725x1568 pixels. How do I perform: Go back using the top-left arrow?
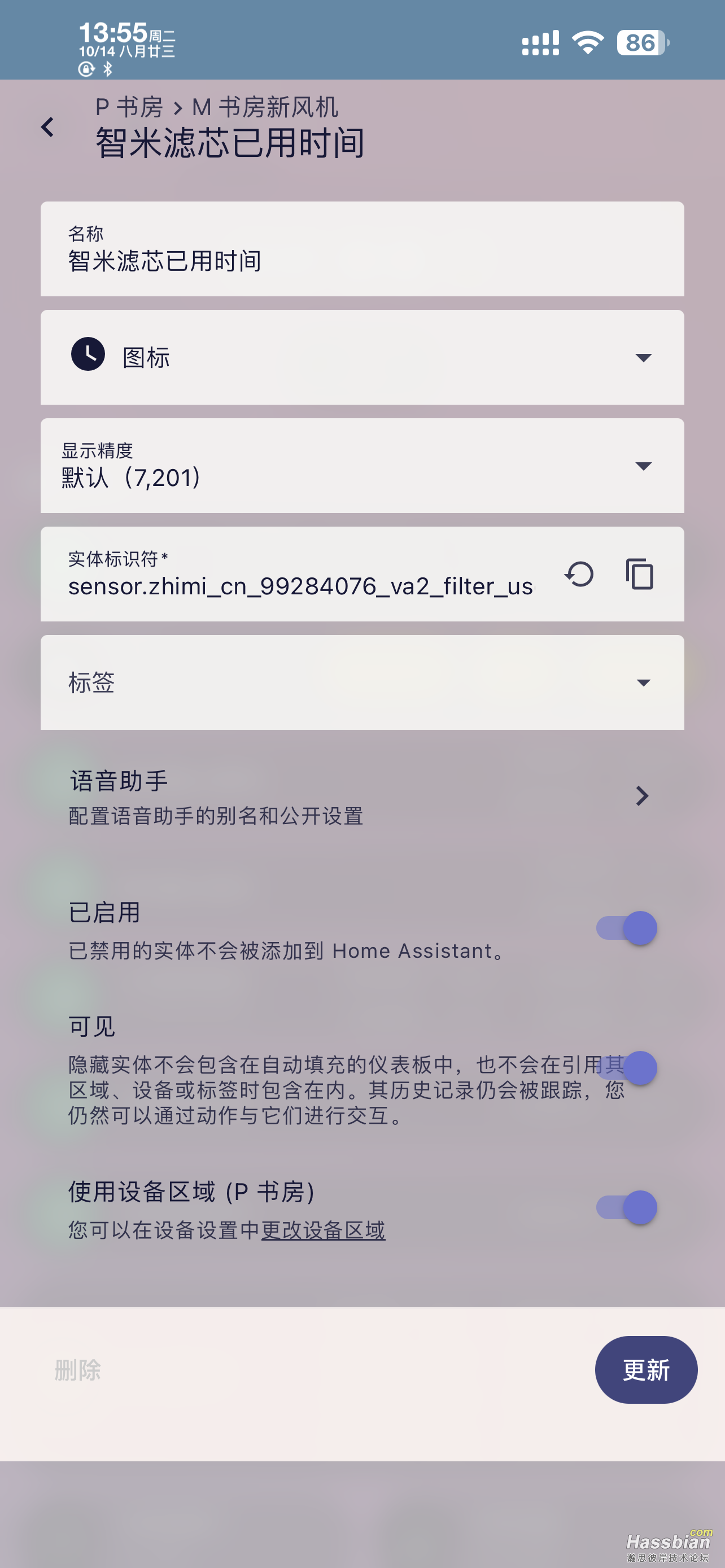coord(47,127)
